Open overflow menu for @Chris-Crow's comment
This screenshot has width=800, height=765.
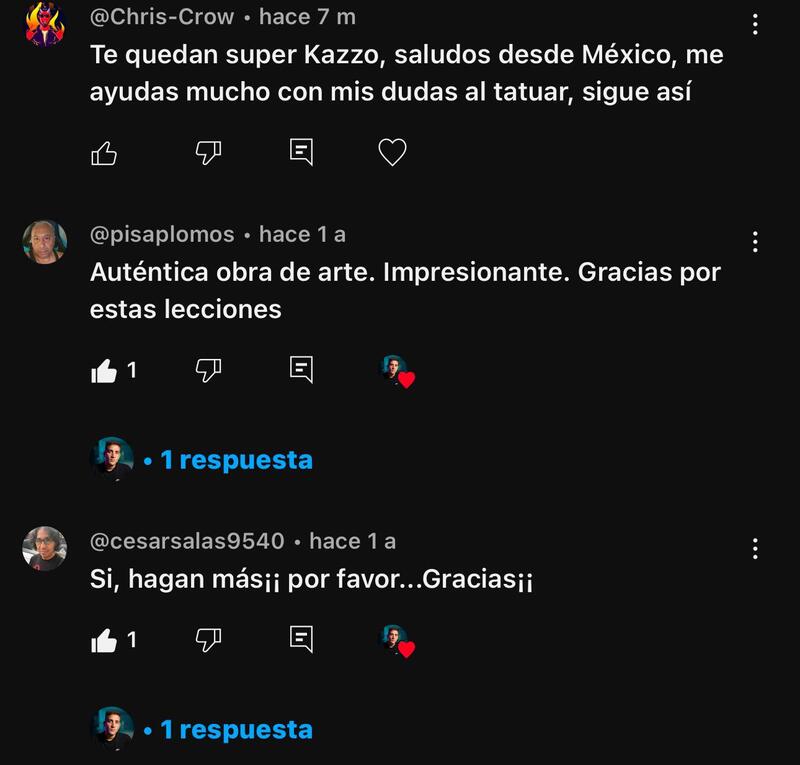point(755,24)
